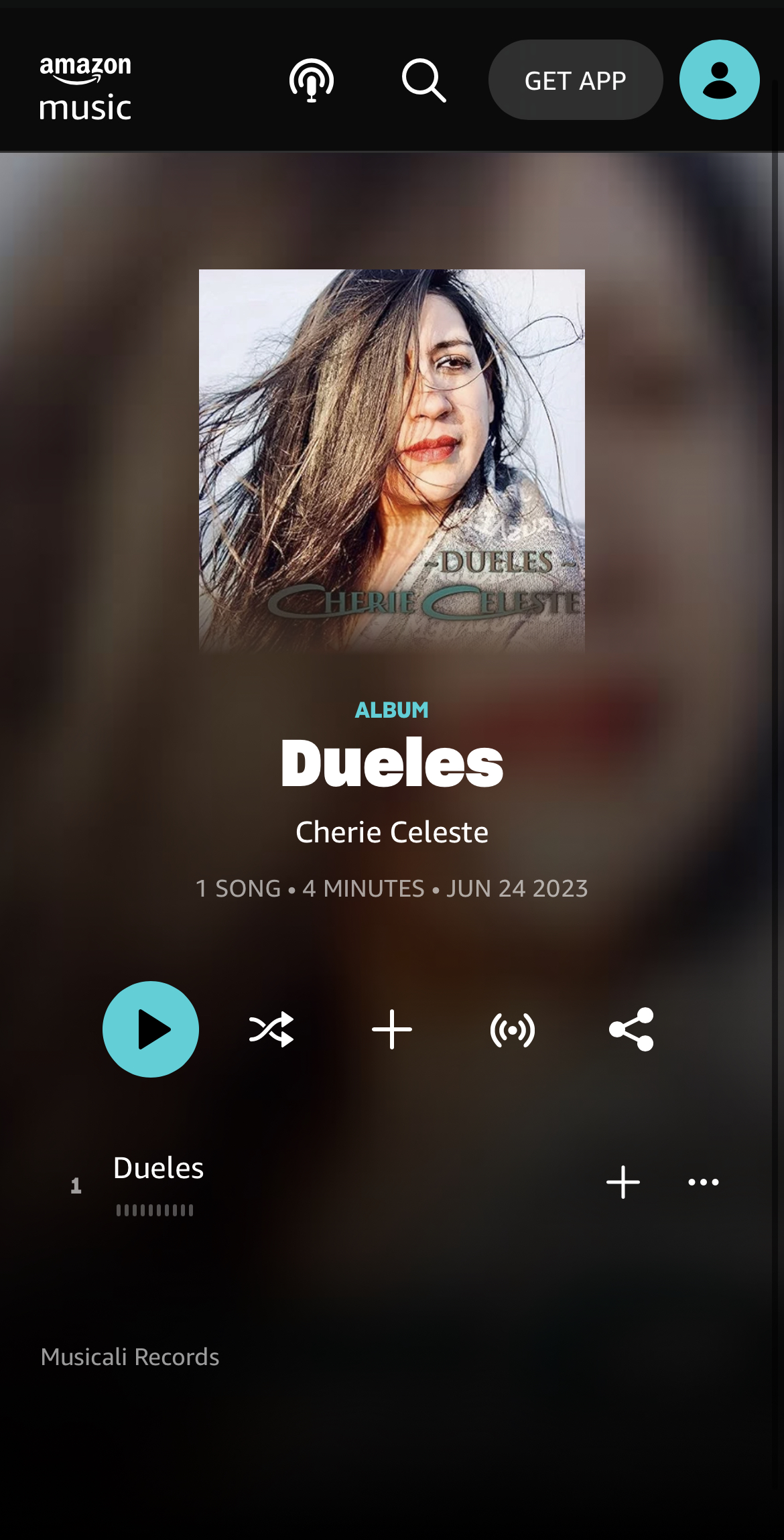The height and width of the screenshot is (1540, 784).
Task: Add the Dueles track to library
Action: (623, 1182)
